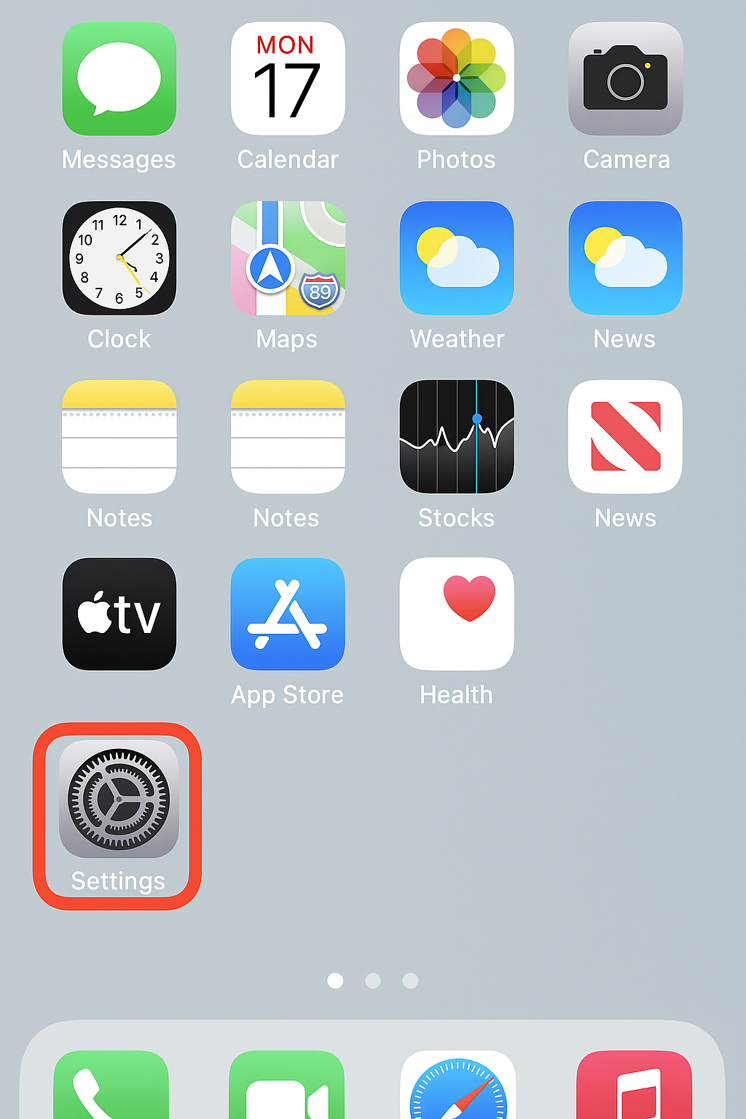Screen dimensions: 746x1119
Task: Open the Messages app
Action: pyautogui.click(x=119, y=79)
